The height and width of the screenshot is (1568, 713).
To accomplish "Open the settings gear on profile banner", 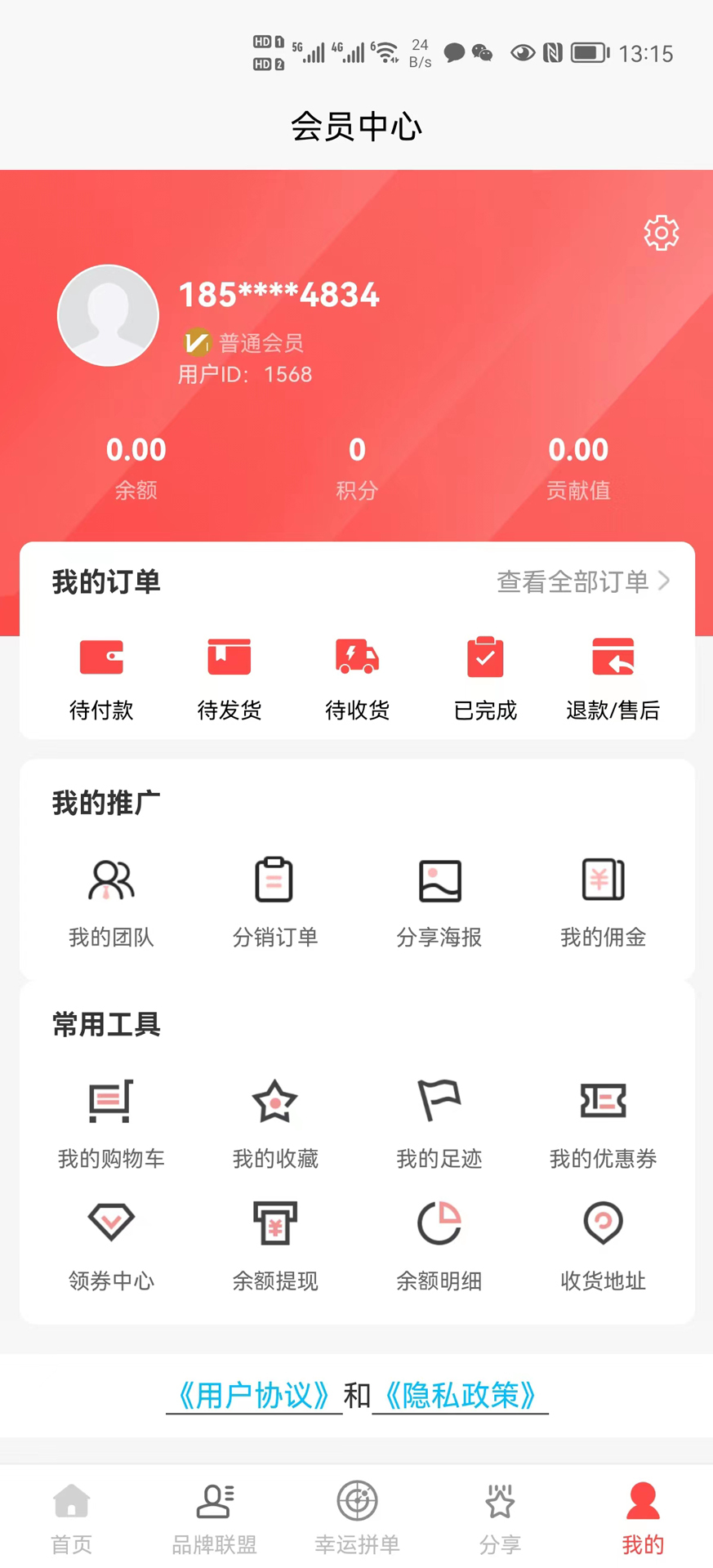I will [x=661, y=232].
